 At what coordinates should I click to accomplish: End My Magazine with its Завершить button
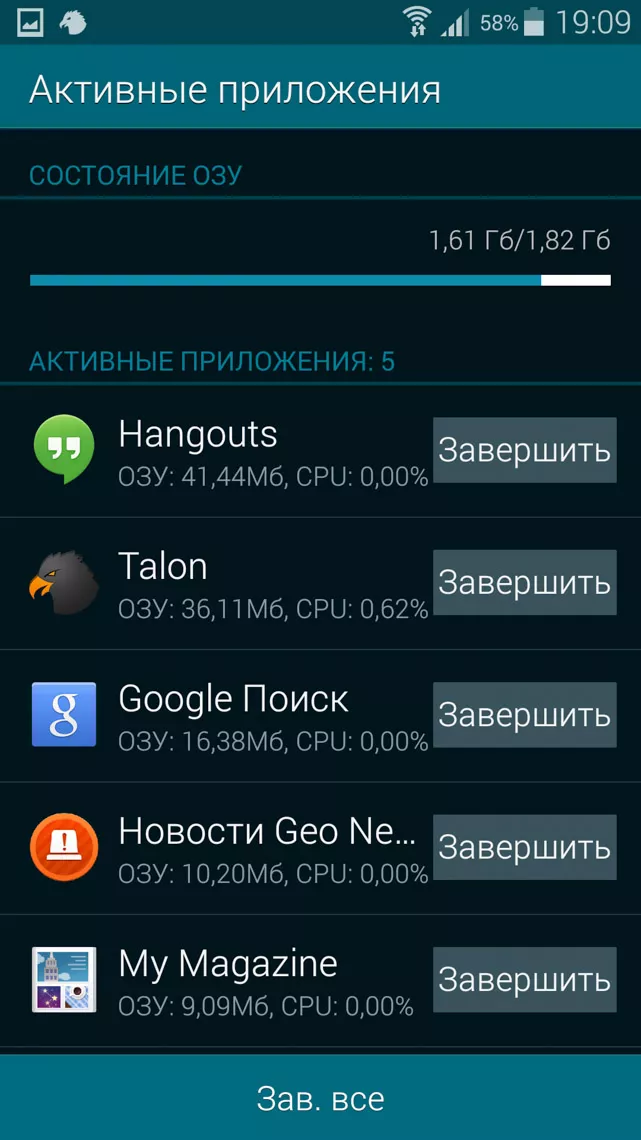524,980
